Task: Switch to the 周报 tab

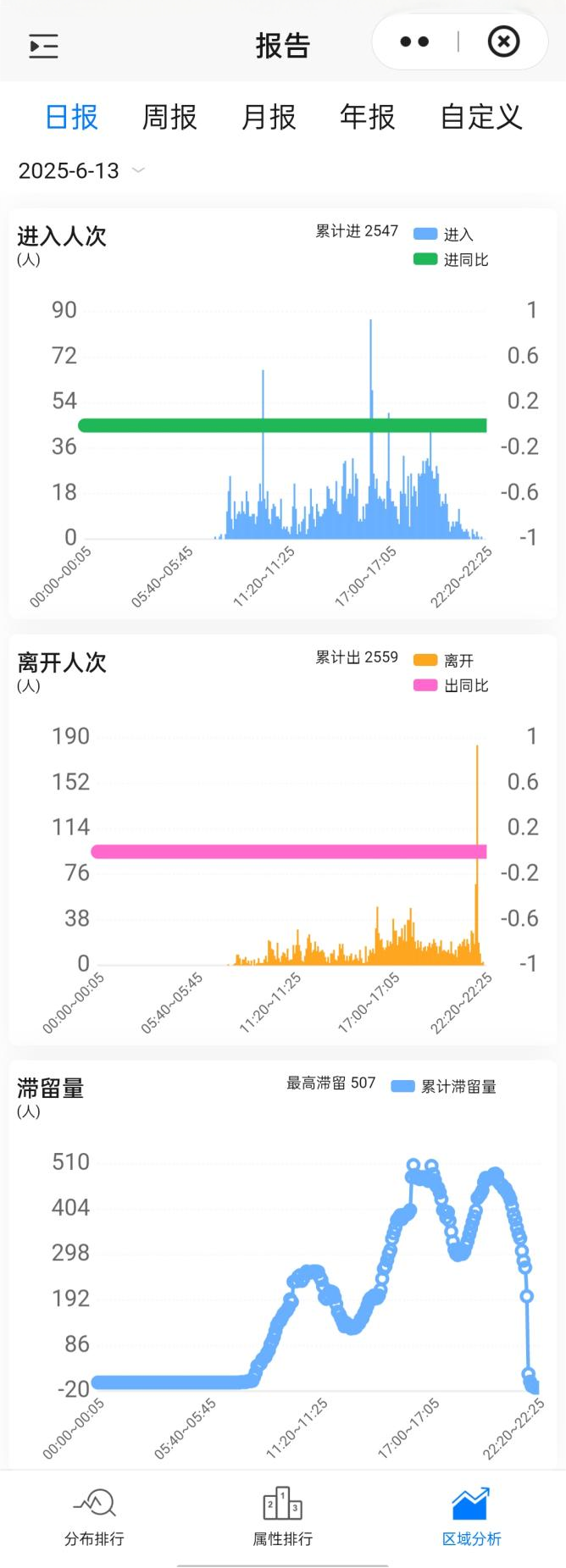Action: tap(169, 117)
